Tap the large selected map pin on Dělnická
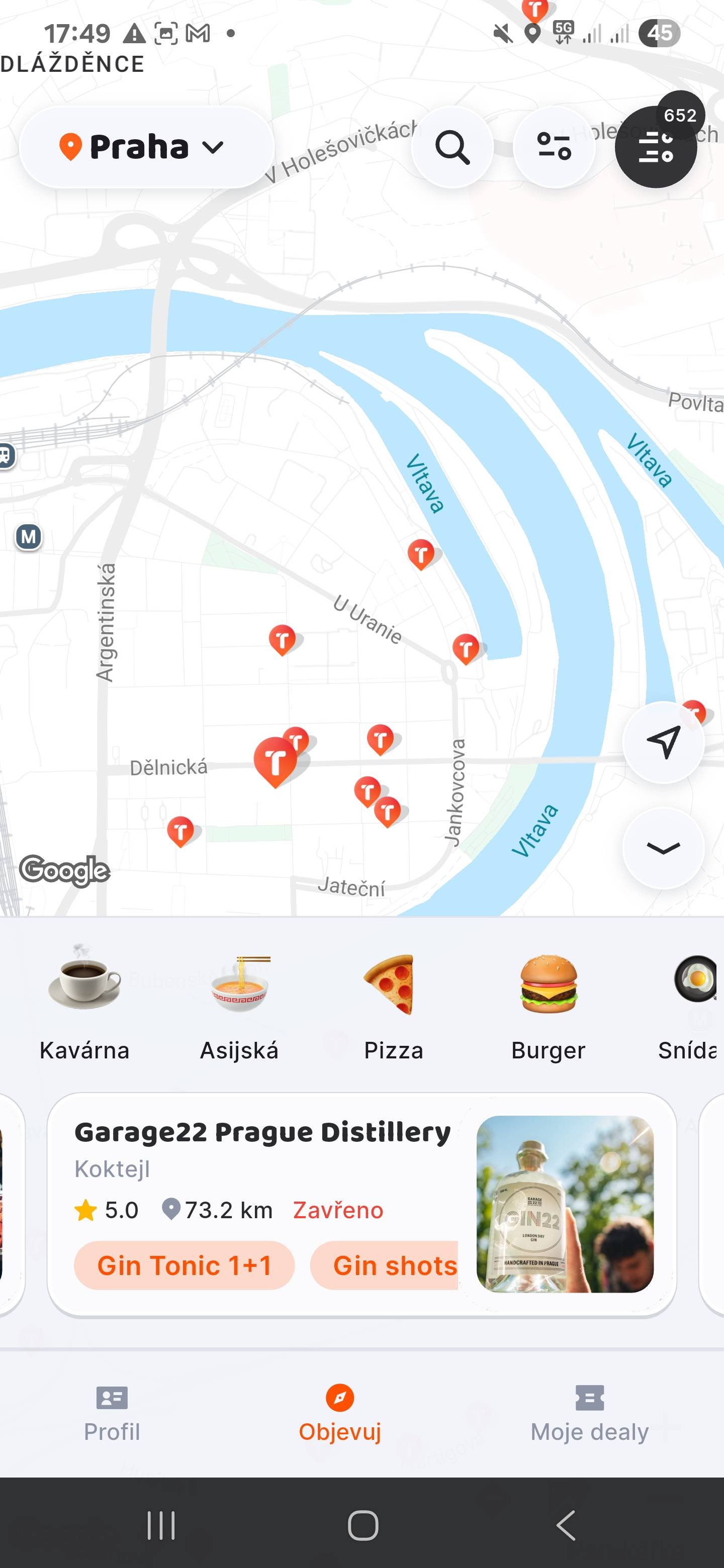Screen dimensions: 724x1568 [x=275, y=761]
